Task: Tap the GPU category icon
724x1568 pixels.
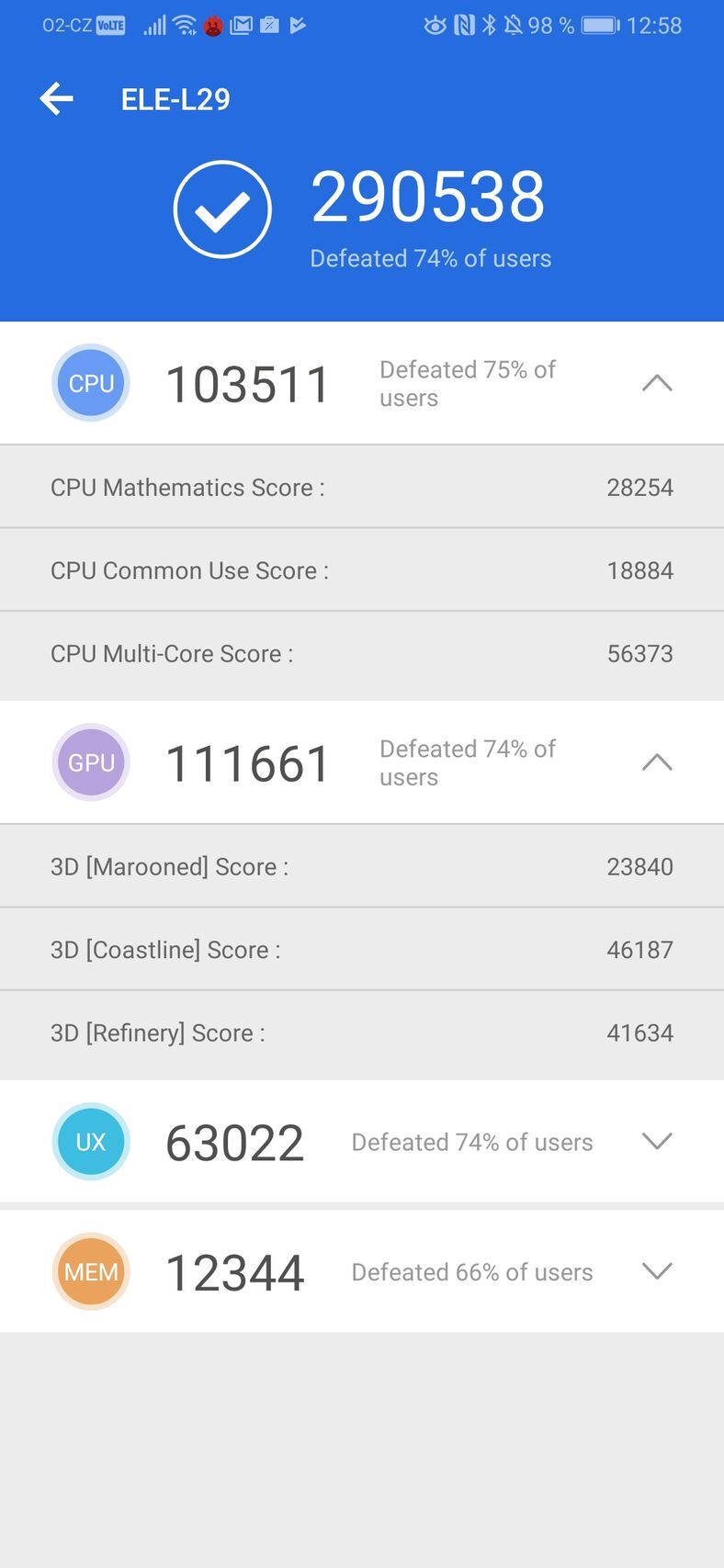Action: tap(90, 762)
